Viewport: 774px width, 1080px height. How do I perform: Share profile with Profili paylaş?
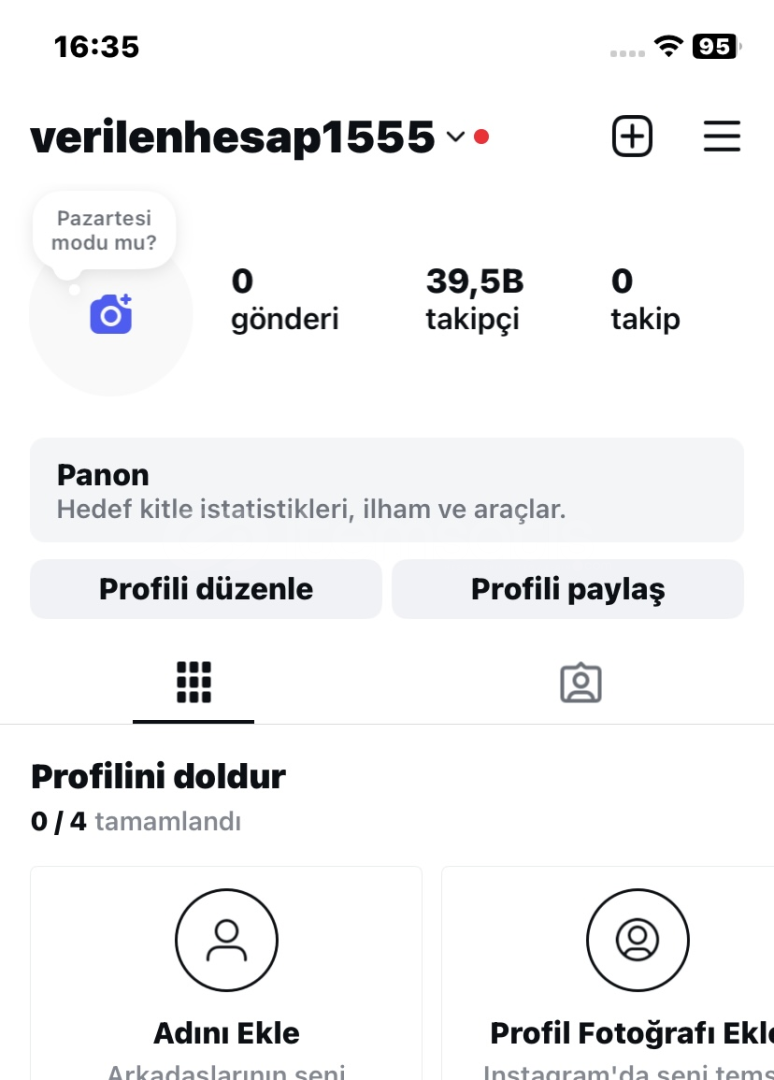(567, 589)
